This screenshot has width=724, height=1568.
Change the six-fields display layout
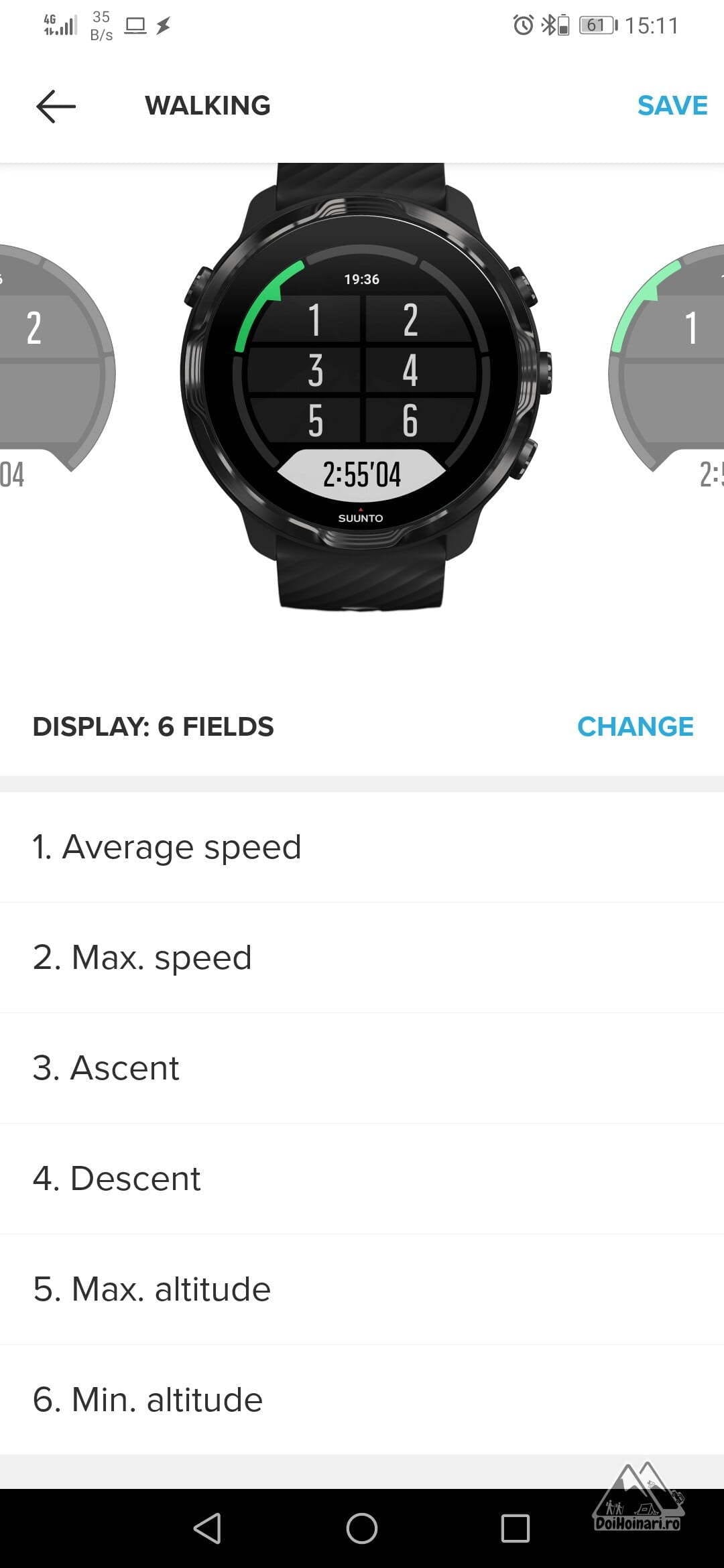click(x=635, y=726)
